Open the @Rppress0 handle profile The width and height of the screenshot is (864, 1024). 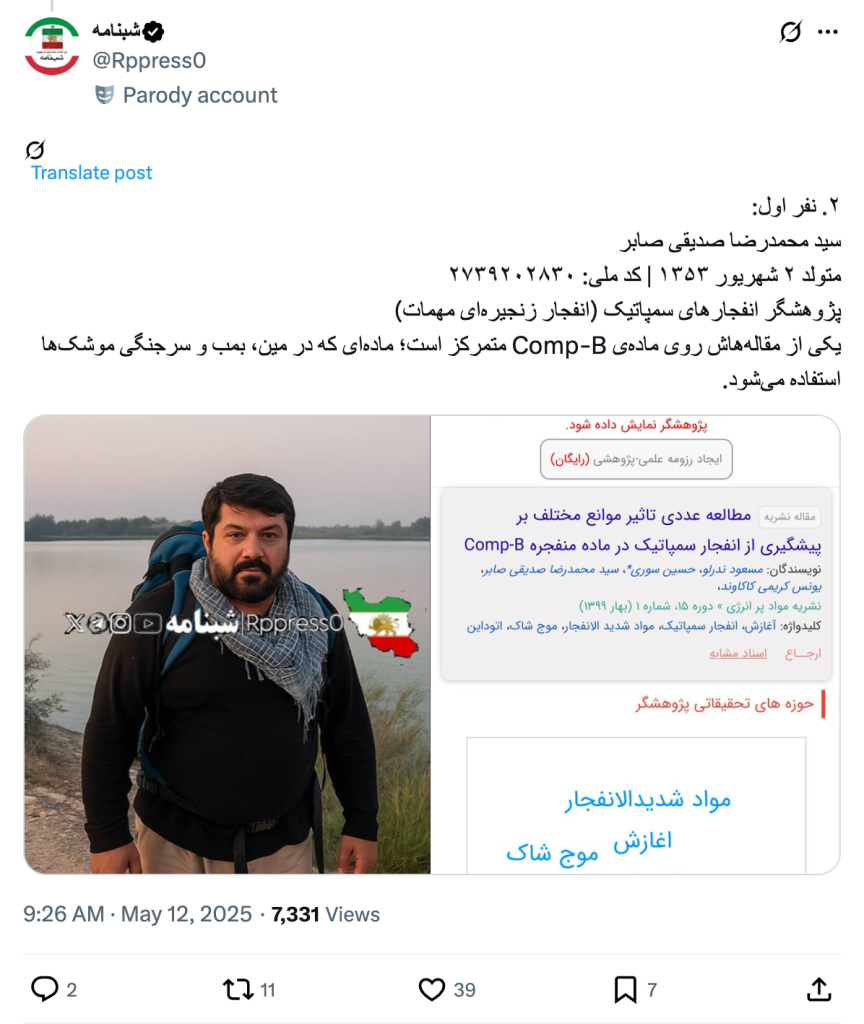(x=149, y=60)
